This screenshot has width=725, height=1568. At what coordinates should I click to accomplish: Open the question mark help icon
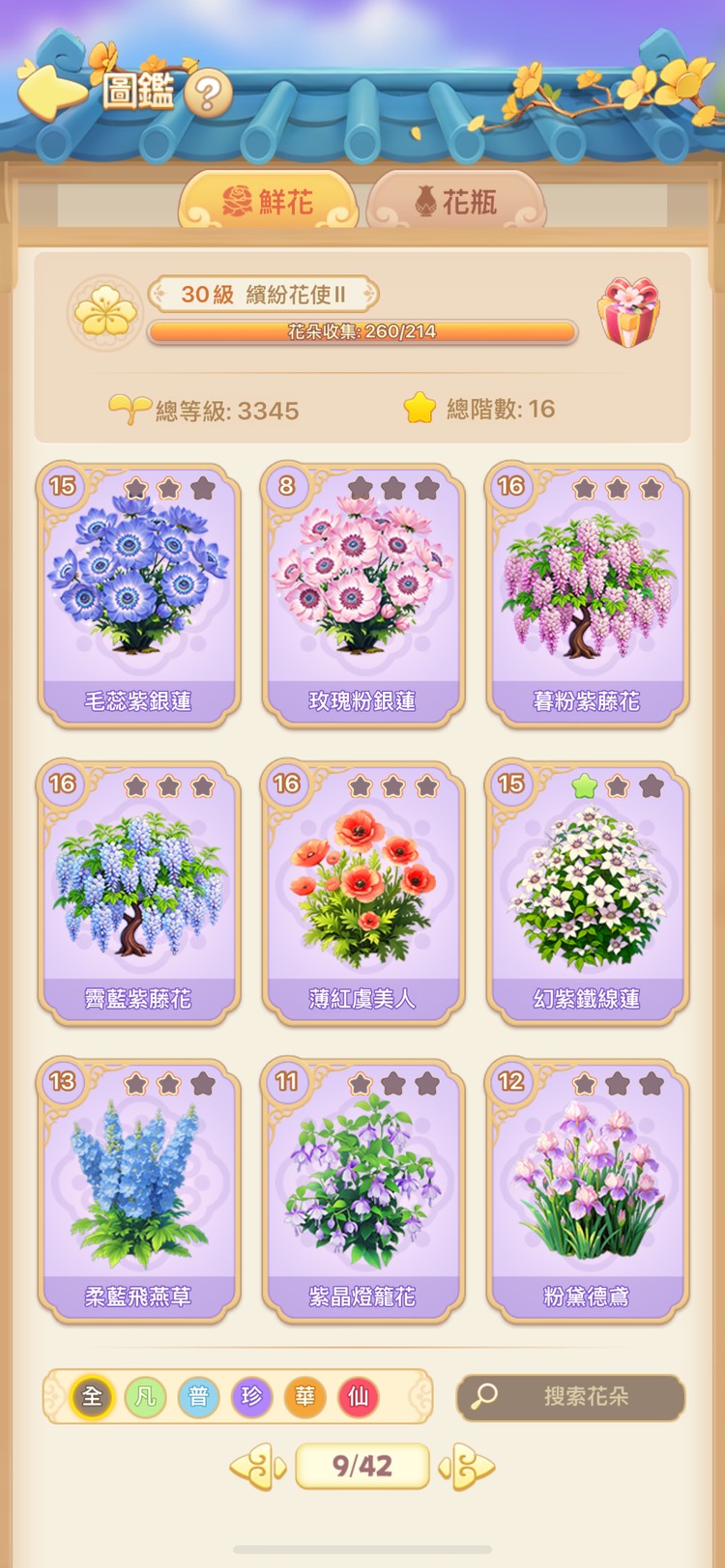click(x=209, y=94)
